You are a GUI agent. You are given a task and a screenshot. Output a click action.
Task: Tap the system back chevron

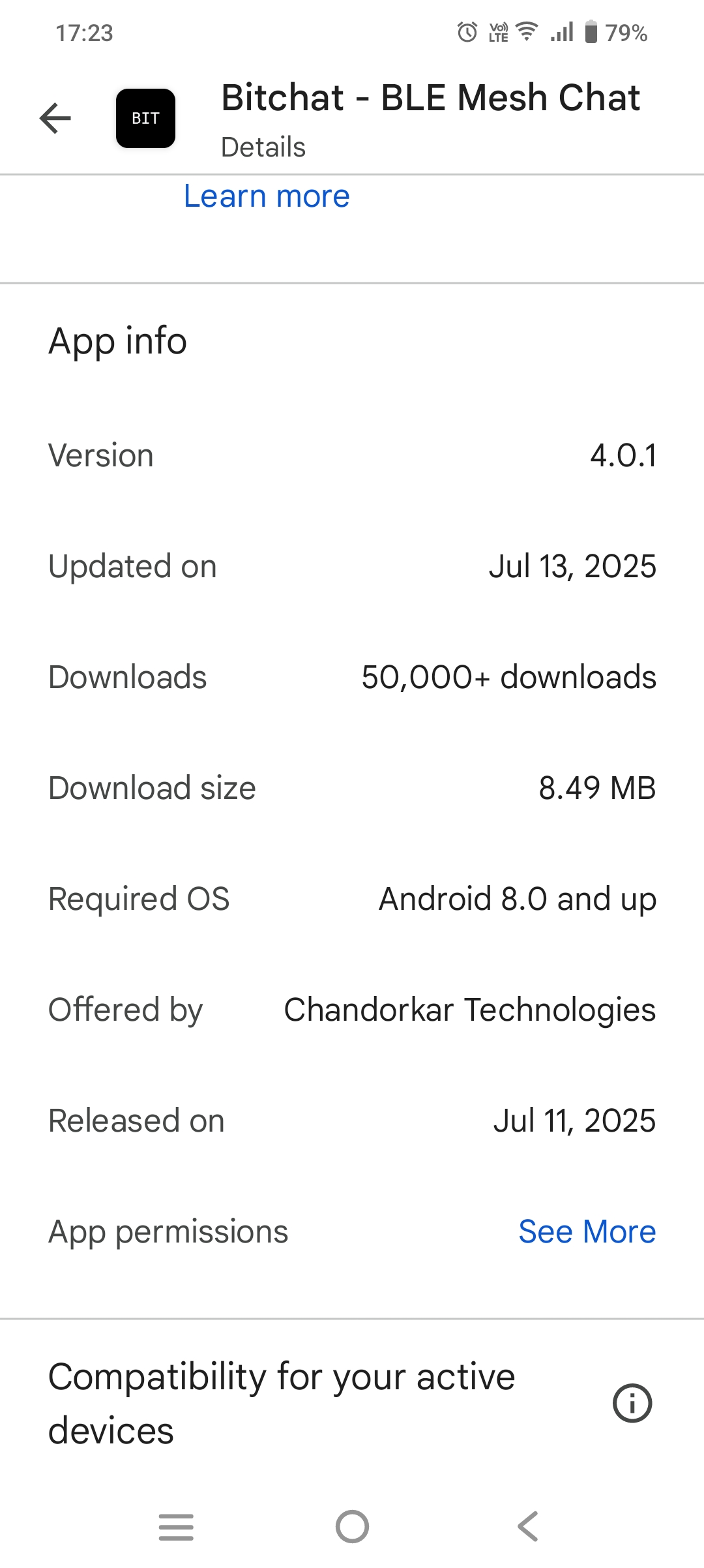(528, 1527)
